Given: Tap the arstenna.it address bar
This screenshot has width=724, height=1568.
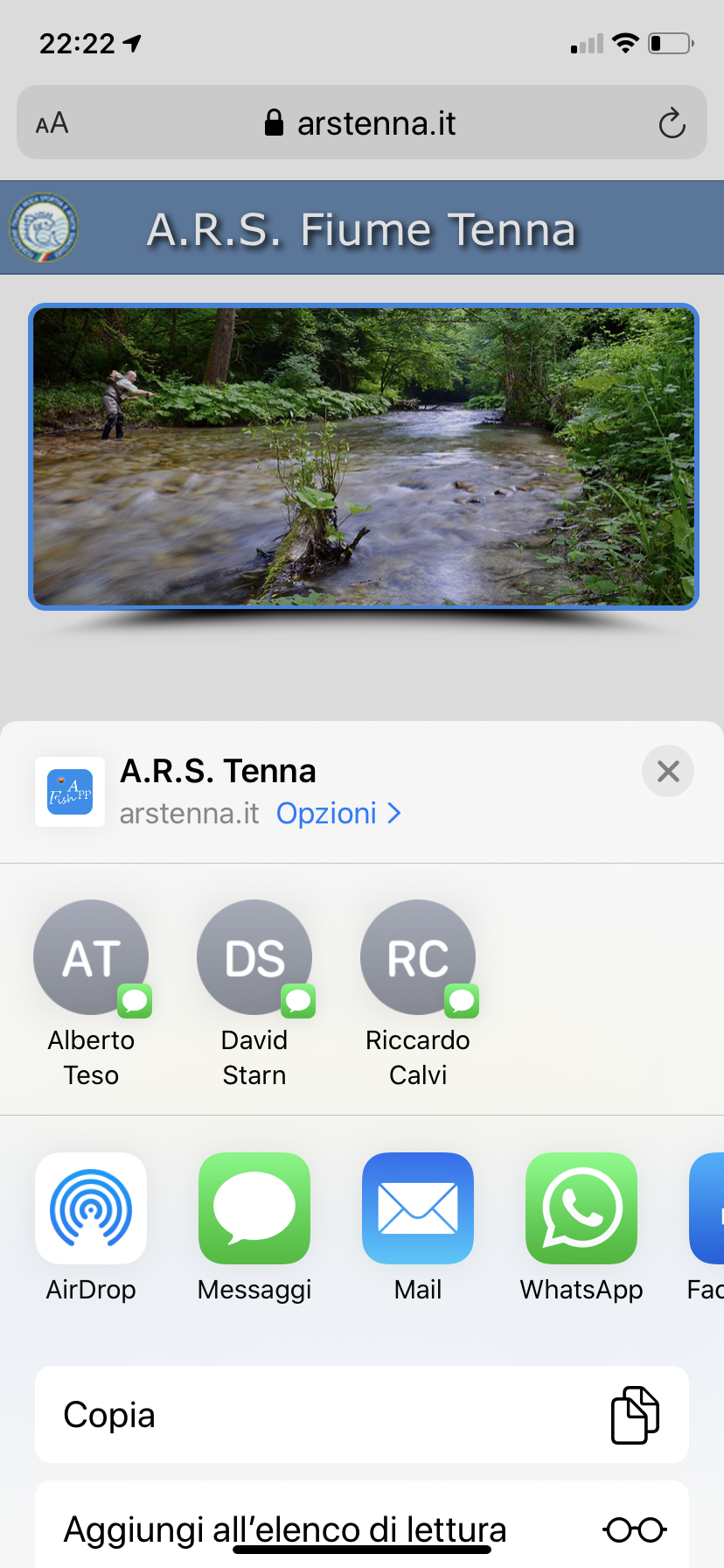Looking at the screenshot, I should coord(362,123).
